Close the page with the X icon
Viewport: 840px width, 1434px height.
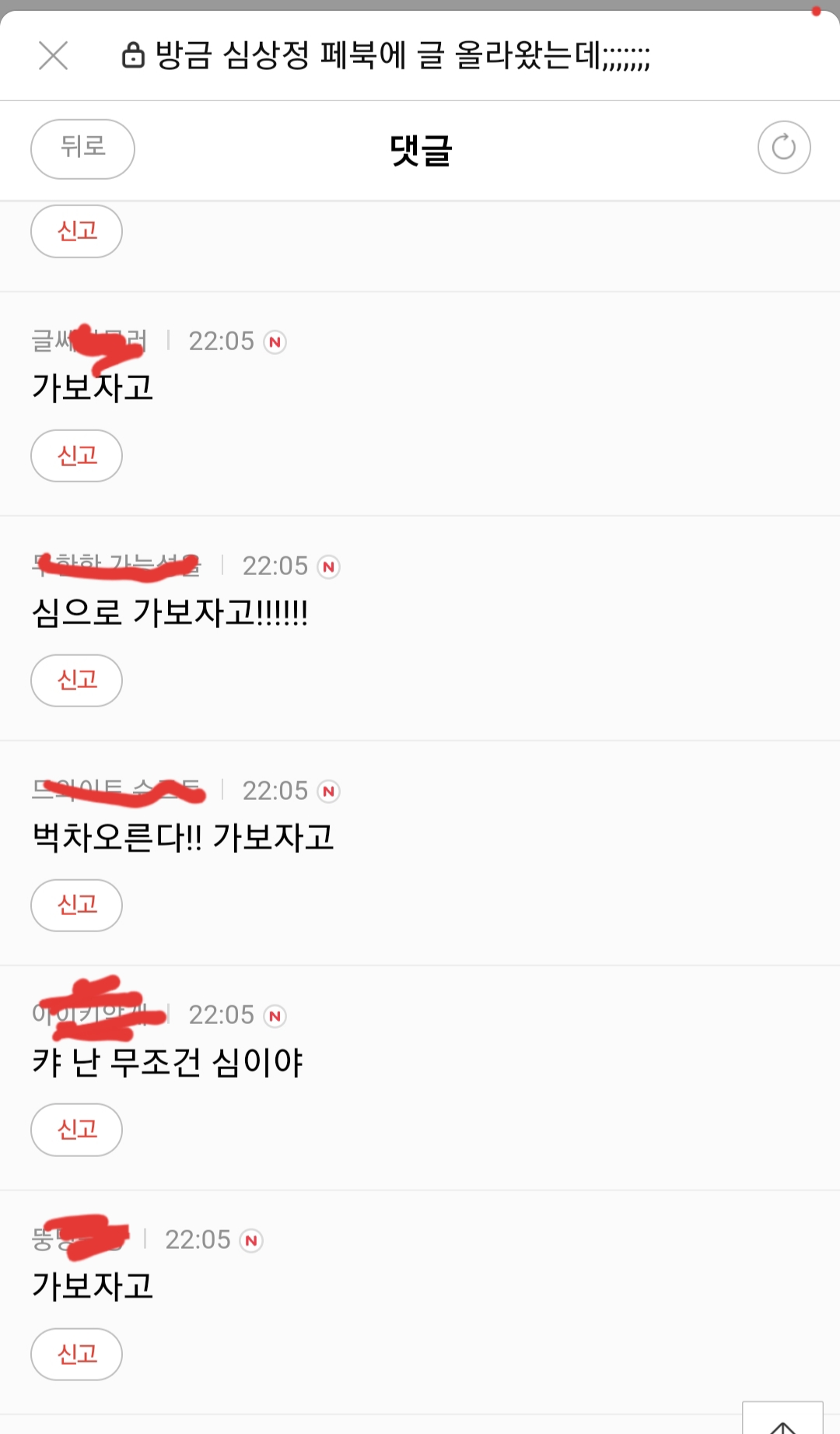[53, 55]
